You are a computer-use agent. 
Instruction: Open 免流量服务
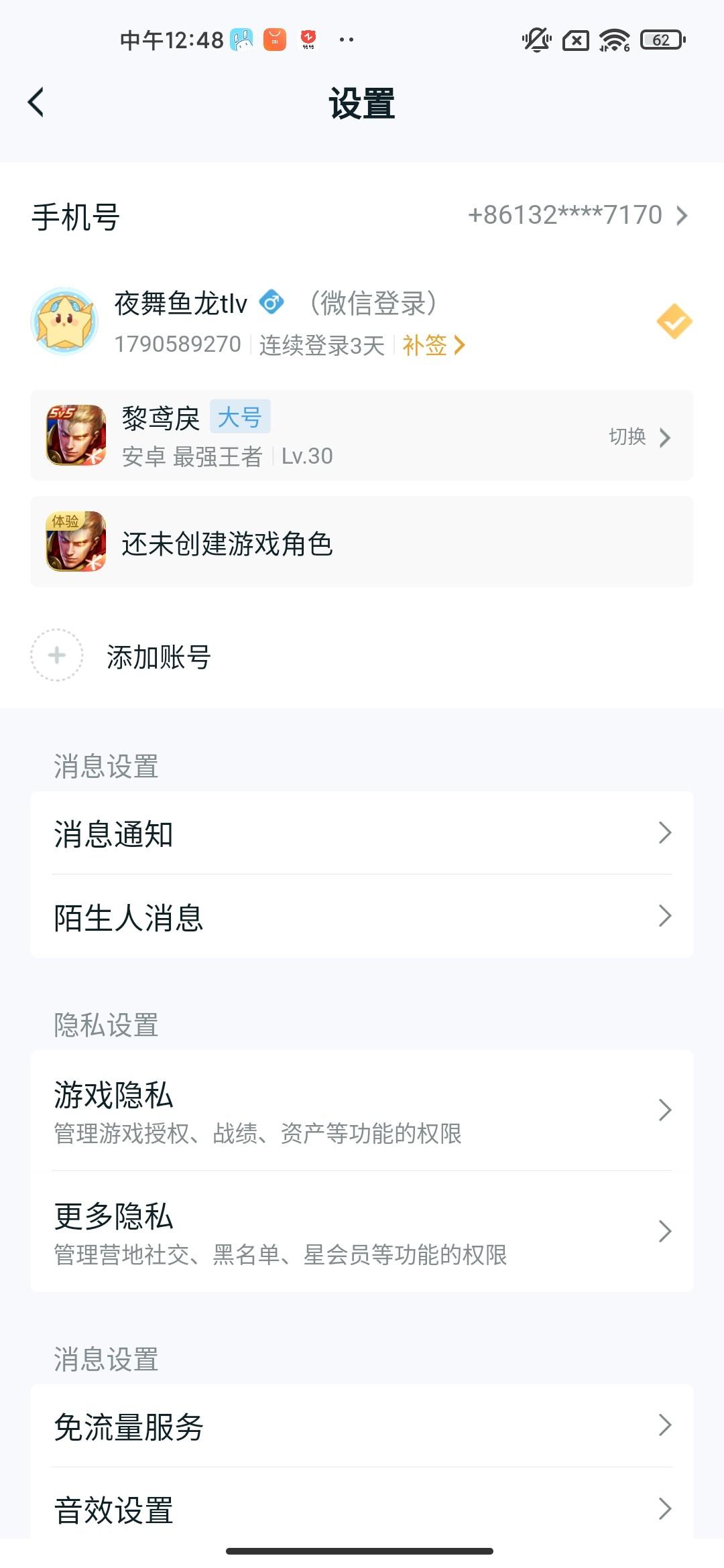point(362,1426)
